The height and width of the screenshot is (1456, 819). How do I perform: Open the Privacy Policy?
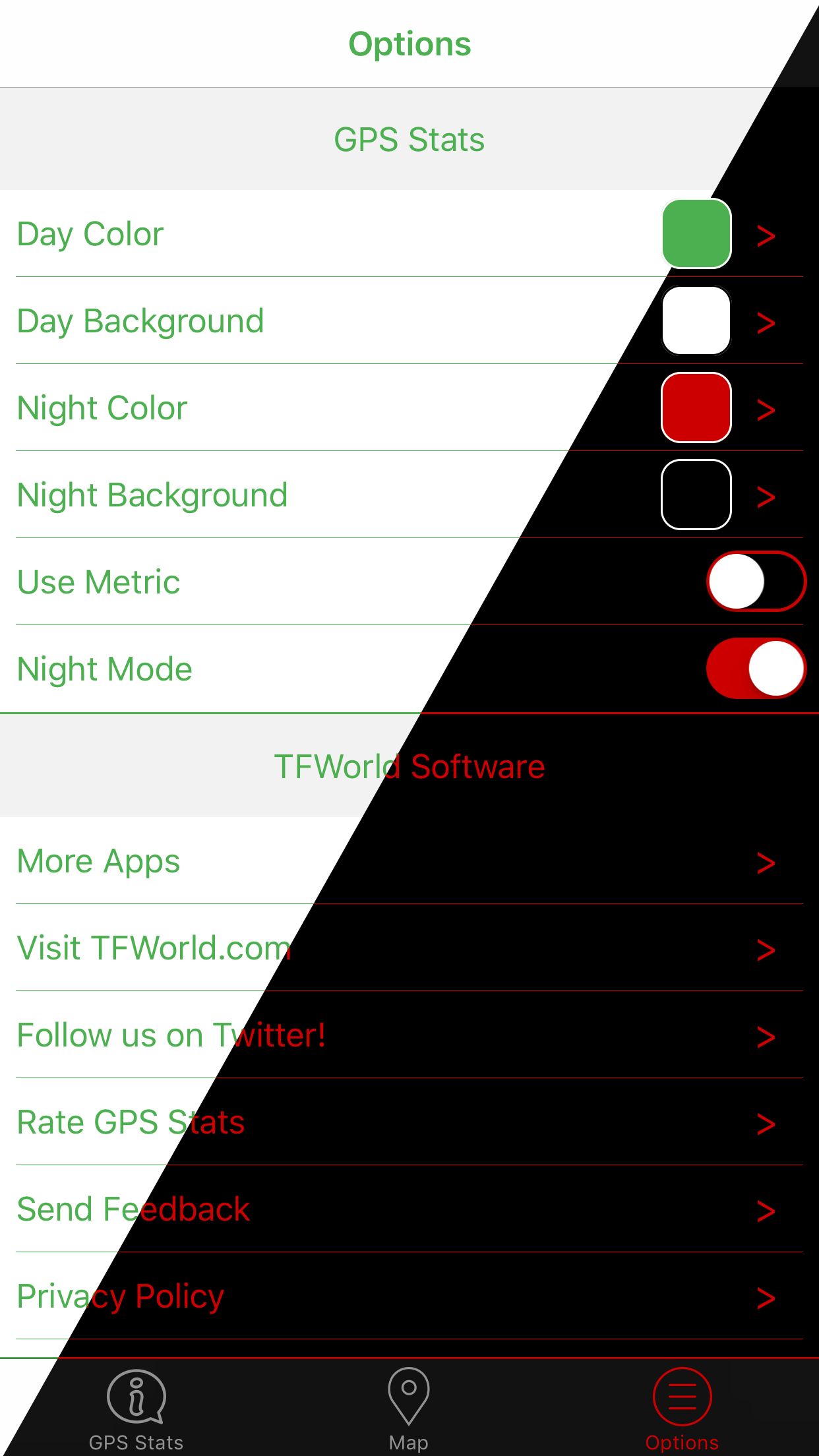[409, 1296]
